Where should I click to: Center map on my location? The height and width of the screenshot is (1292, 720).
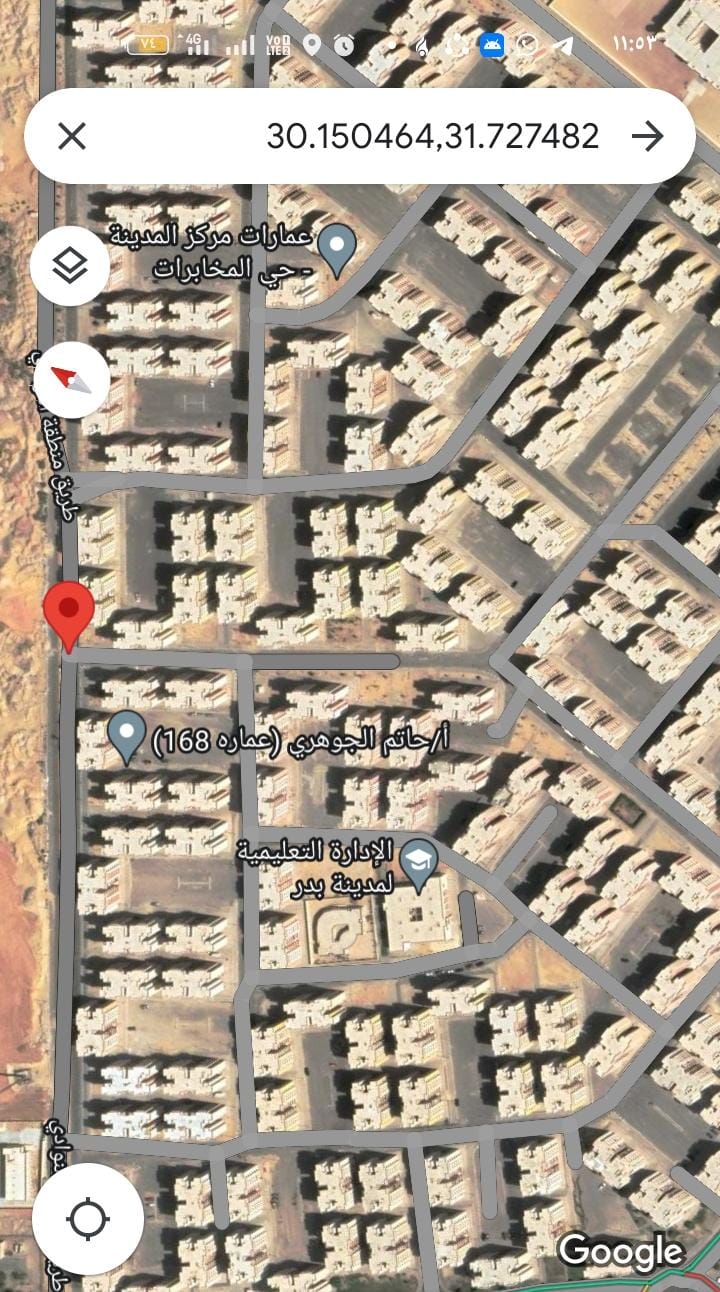click(88, 1218)
